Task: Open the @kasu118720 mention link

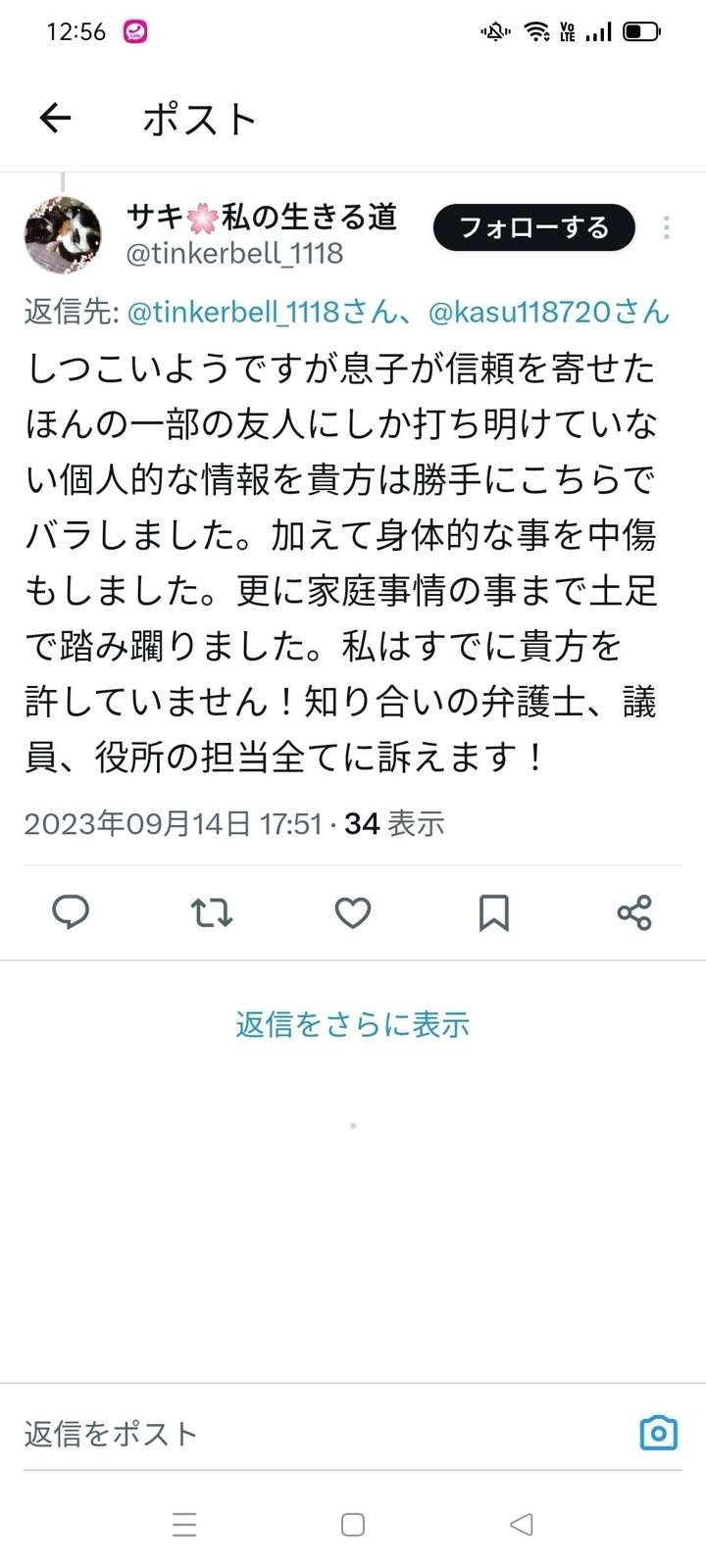Action: coord(548,312)
